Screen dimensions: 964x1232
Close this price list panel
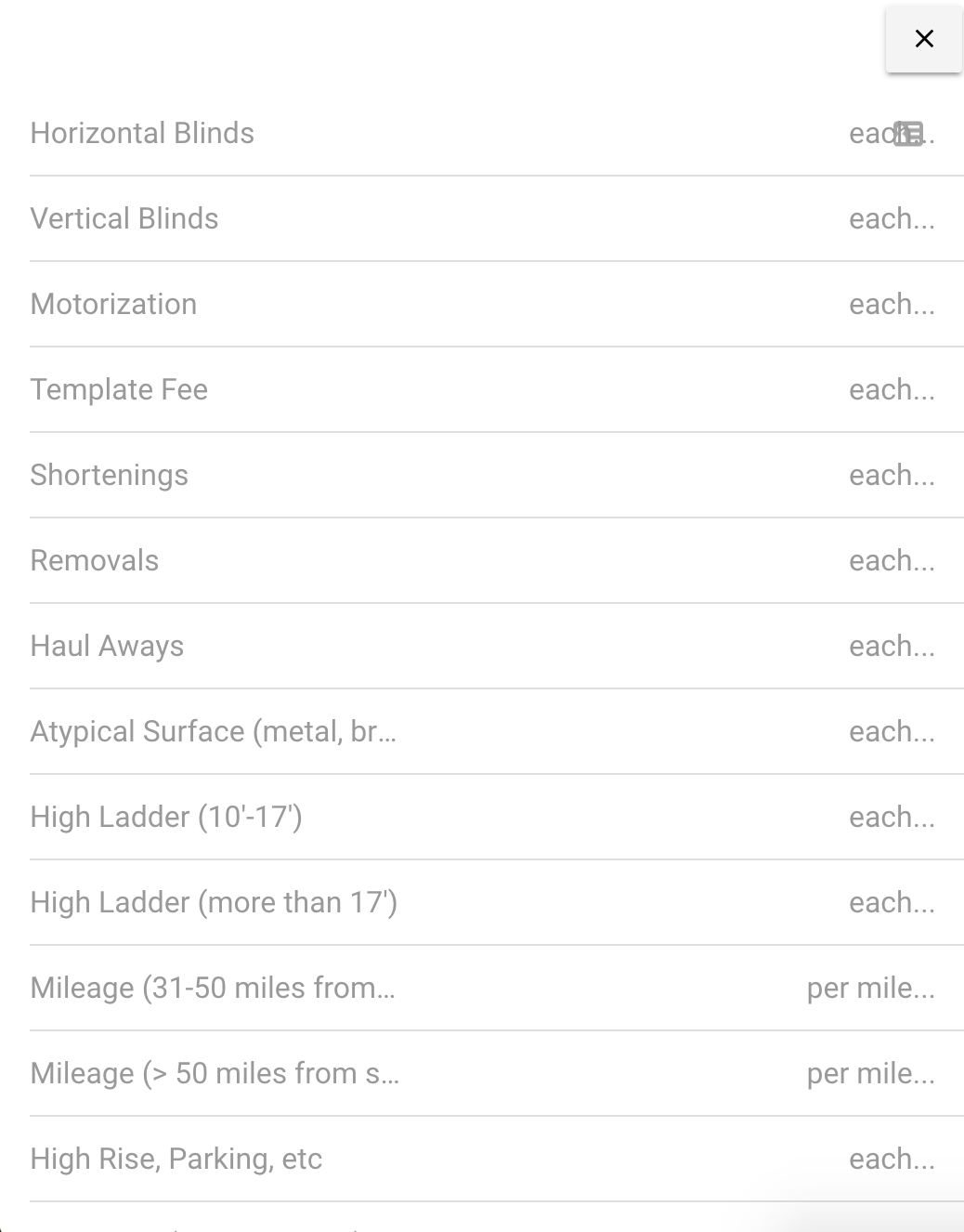(923, 39)
